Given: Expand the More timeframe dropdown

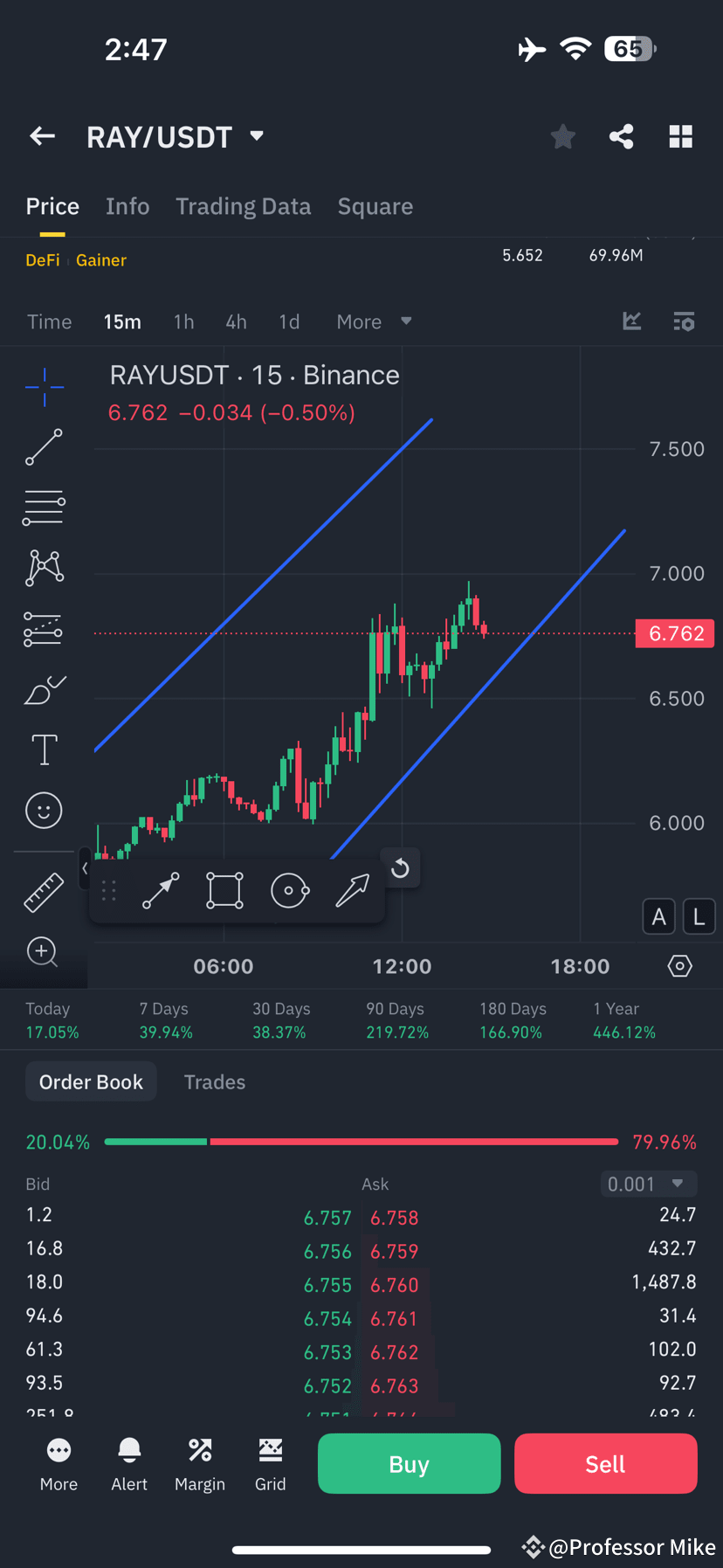Looking at the screenshot, I should pyautogui.click(x=374, y=321).
